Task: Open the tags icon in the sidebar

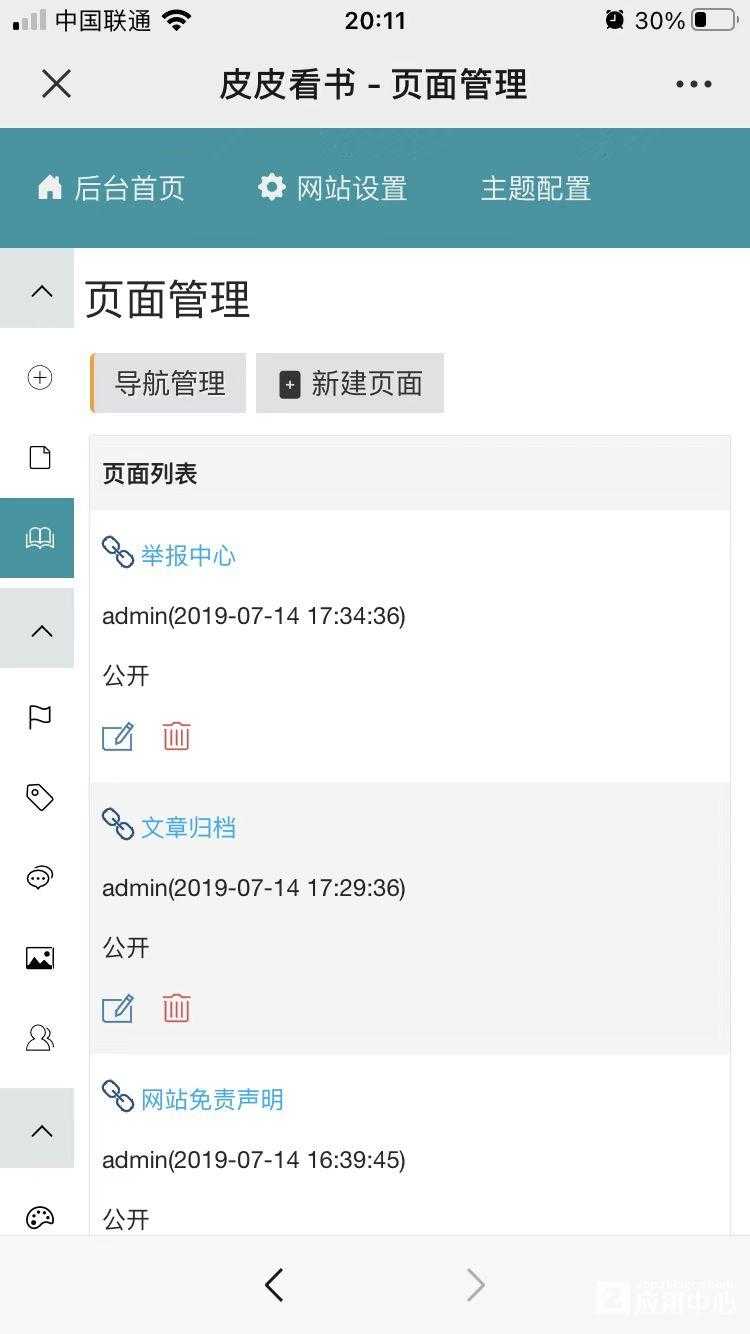Action: tap(39, 797)
